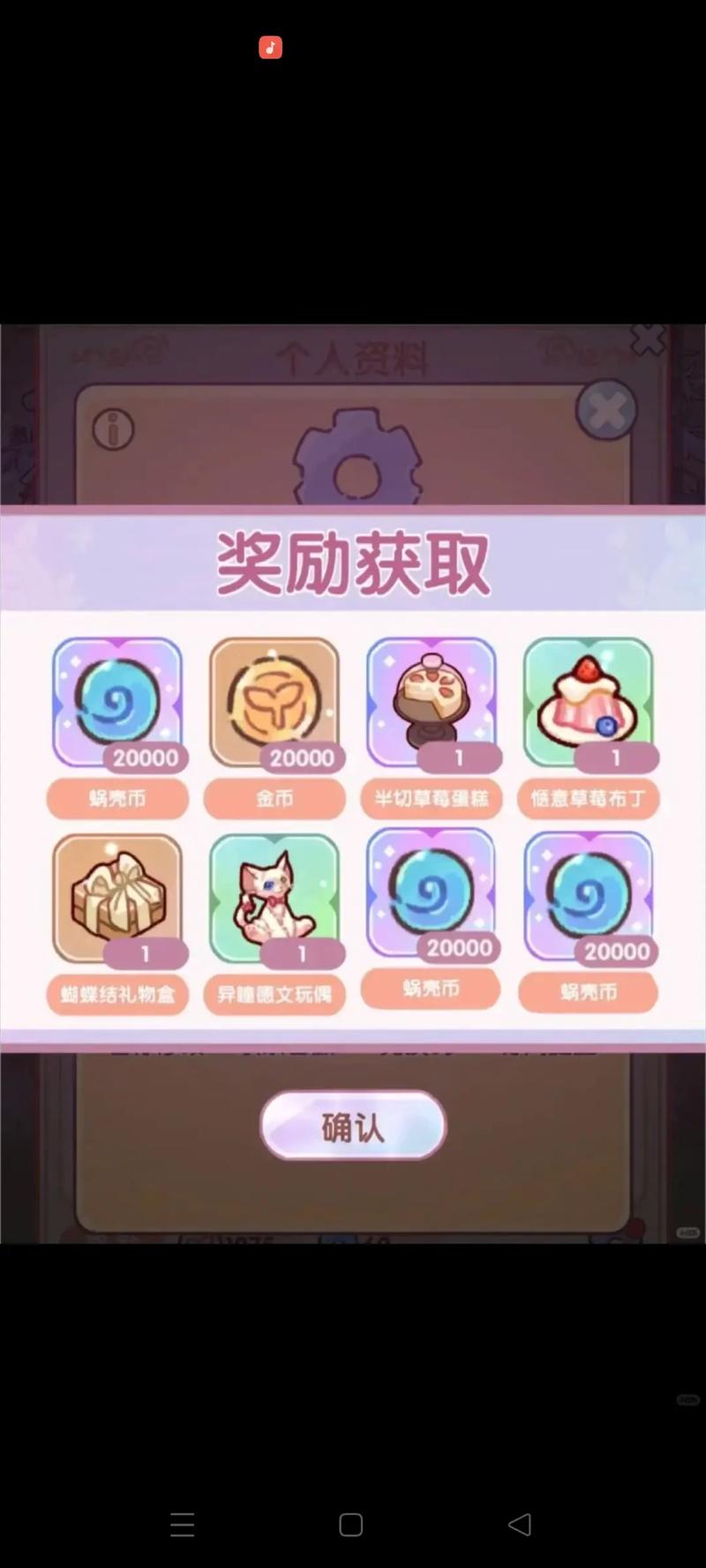Image resolution: width=706 pixels, height=1568 pixels.
Task: Confirm the rewards with 确认 button
Action: [353, 1125]
